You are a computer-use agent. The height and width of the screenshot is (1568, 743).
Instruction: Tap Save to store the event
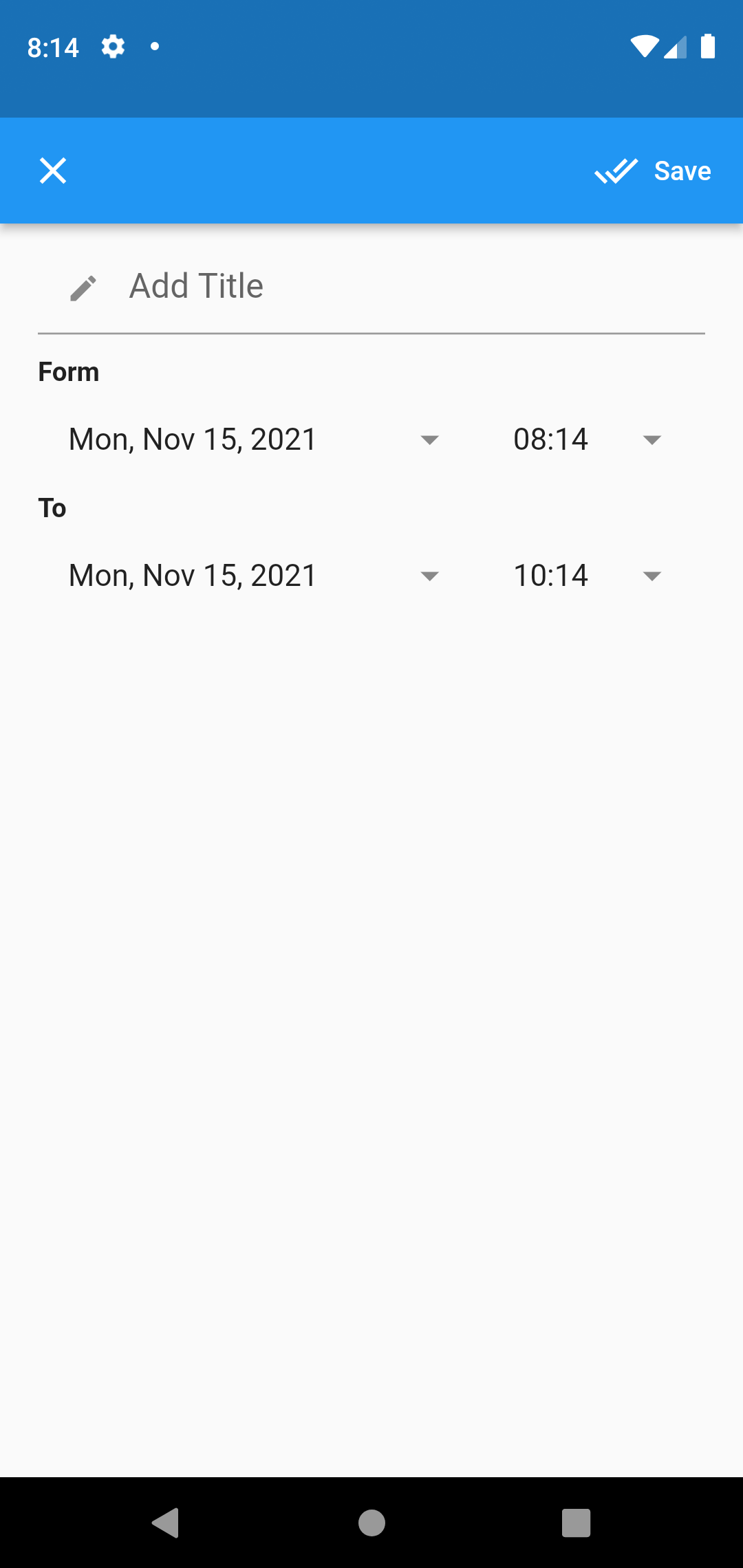point(682,170)
